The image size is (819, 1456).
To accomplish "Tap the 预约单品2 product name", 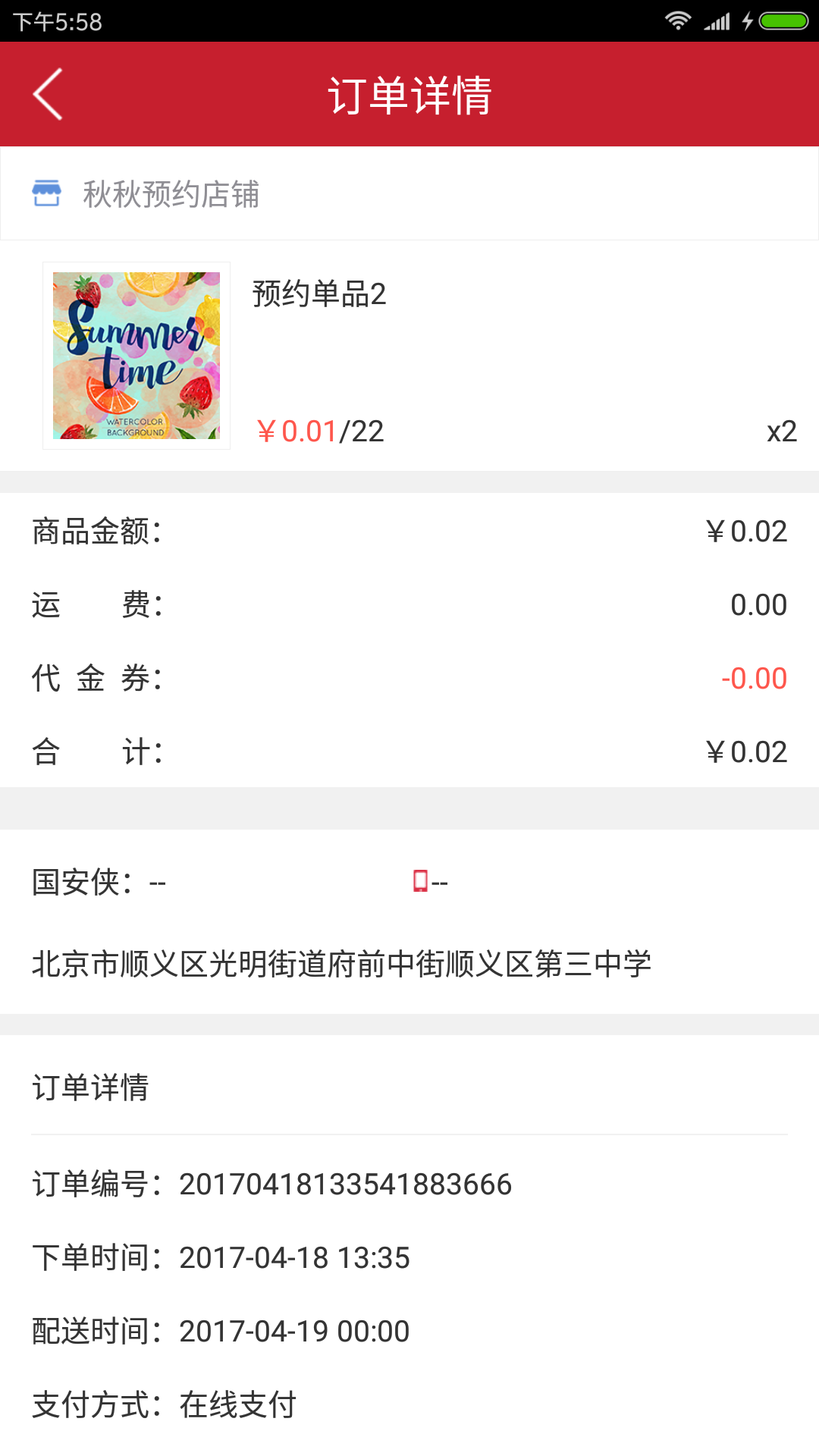I will point(318,297).
